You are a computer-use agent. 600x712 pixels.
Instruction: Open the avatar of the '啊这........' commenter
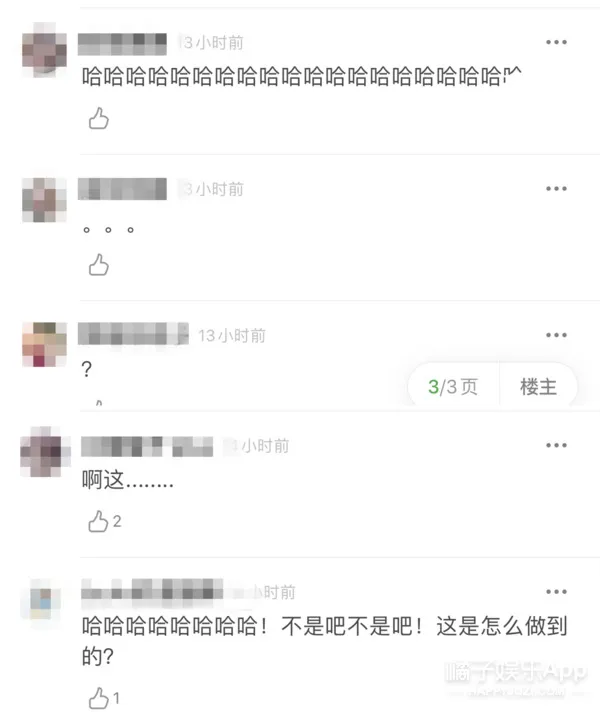click(x=43, y=452)
